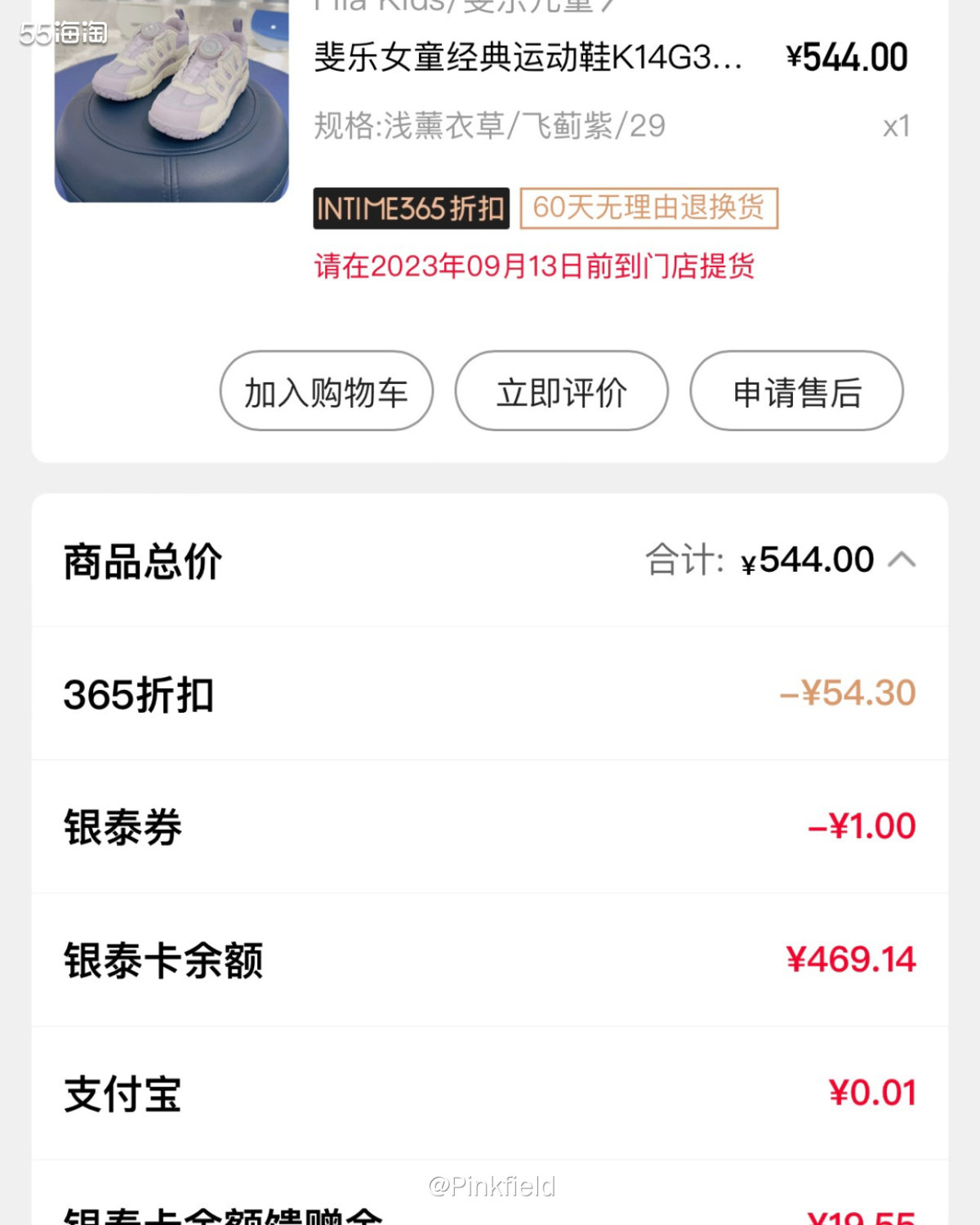This screenshot has height=1225, width=980.
Task: Click 申请售后 for after-sales service
Action: click(x=796, y=392)
